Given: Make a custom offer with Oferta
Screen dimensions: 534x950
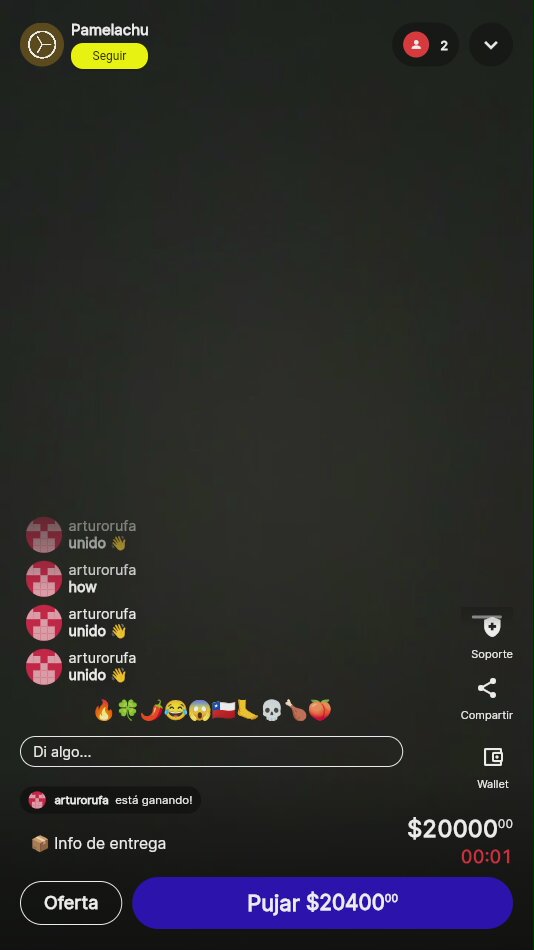Looking at the screenshot, I should pos(71,903).
